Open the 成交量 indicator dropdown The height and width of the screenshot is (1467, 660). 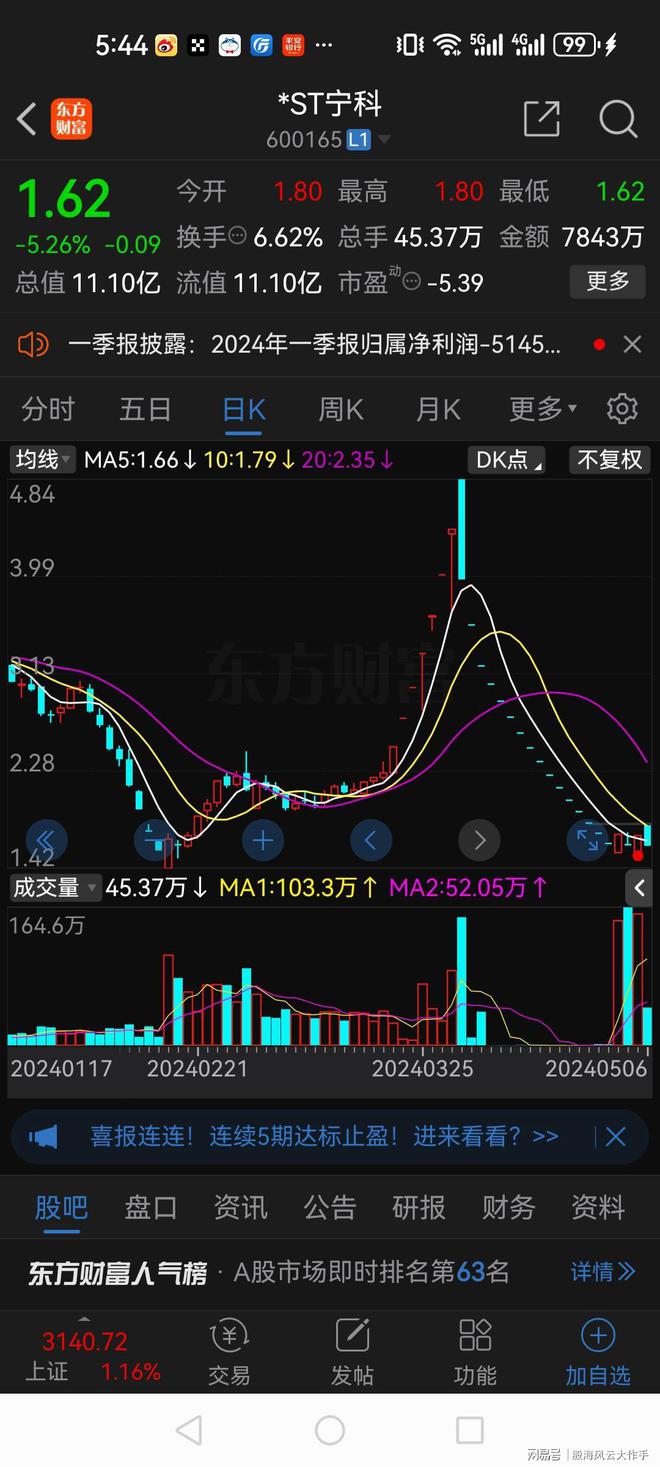(x=55, y=887)
